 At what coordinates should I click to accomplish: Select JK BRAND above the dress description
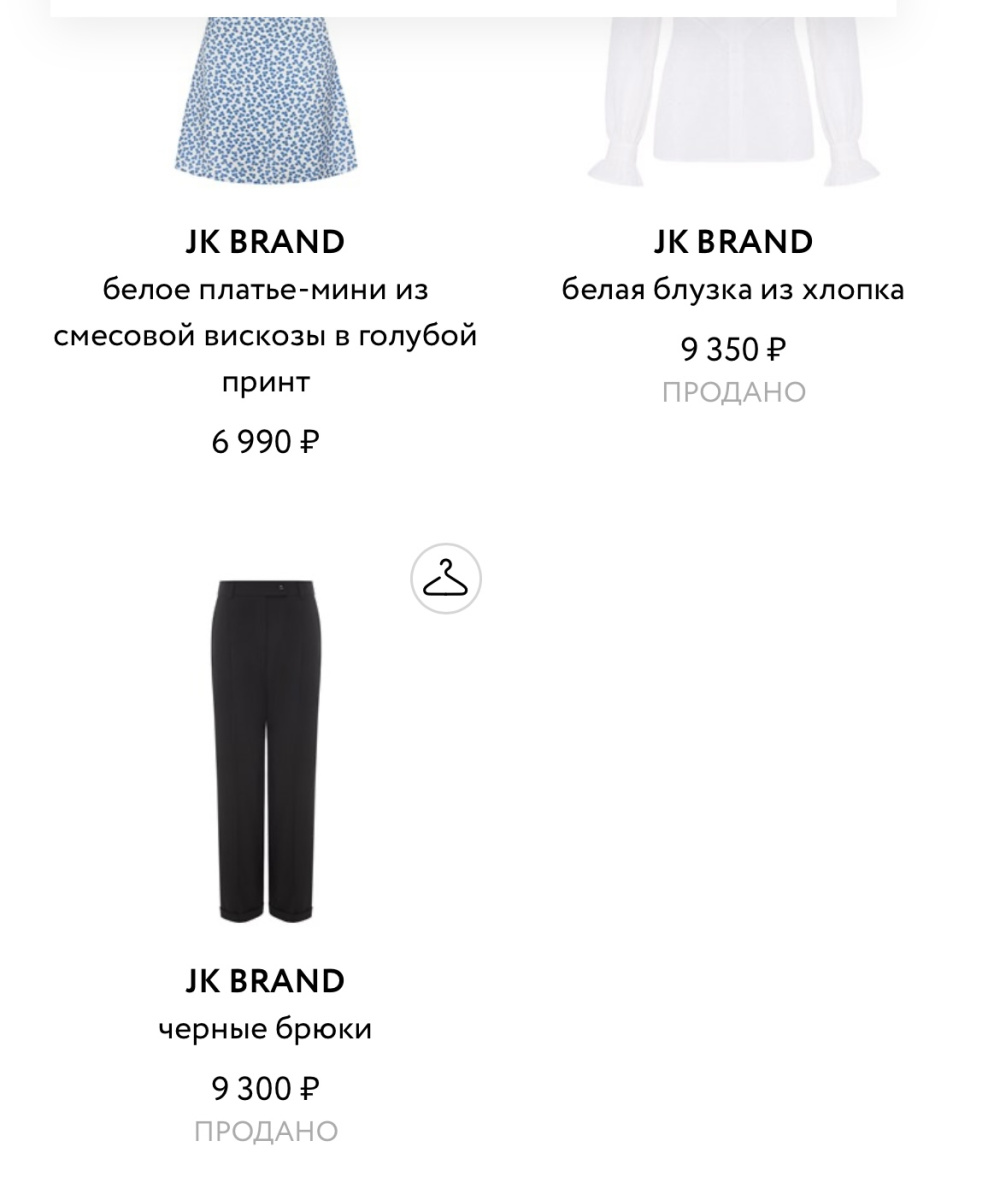pos(265,241)
